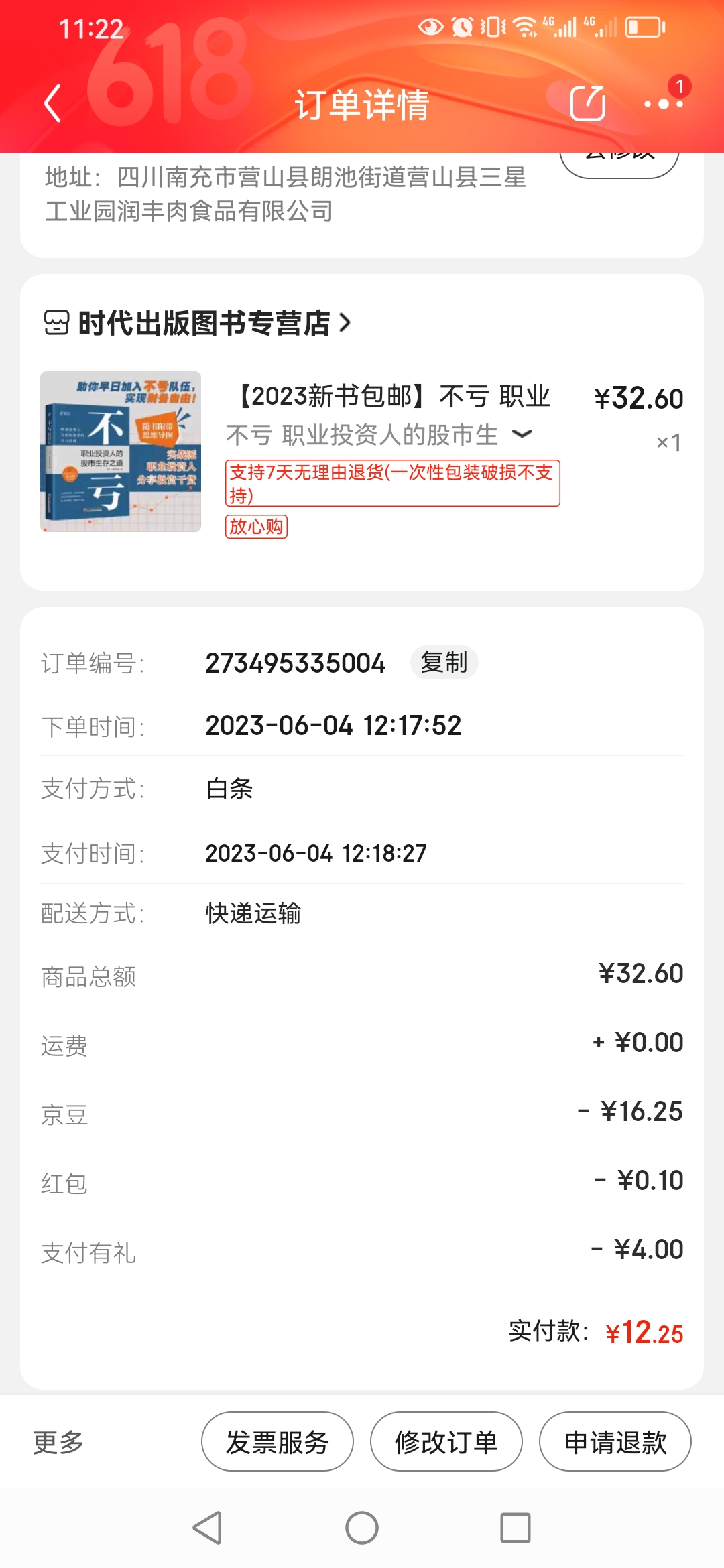Open 时代出版图书专营店 store page

point(197,323)
